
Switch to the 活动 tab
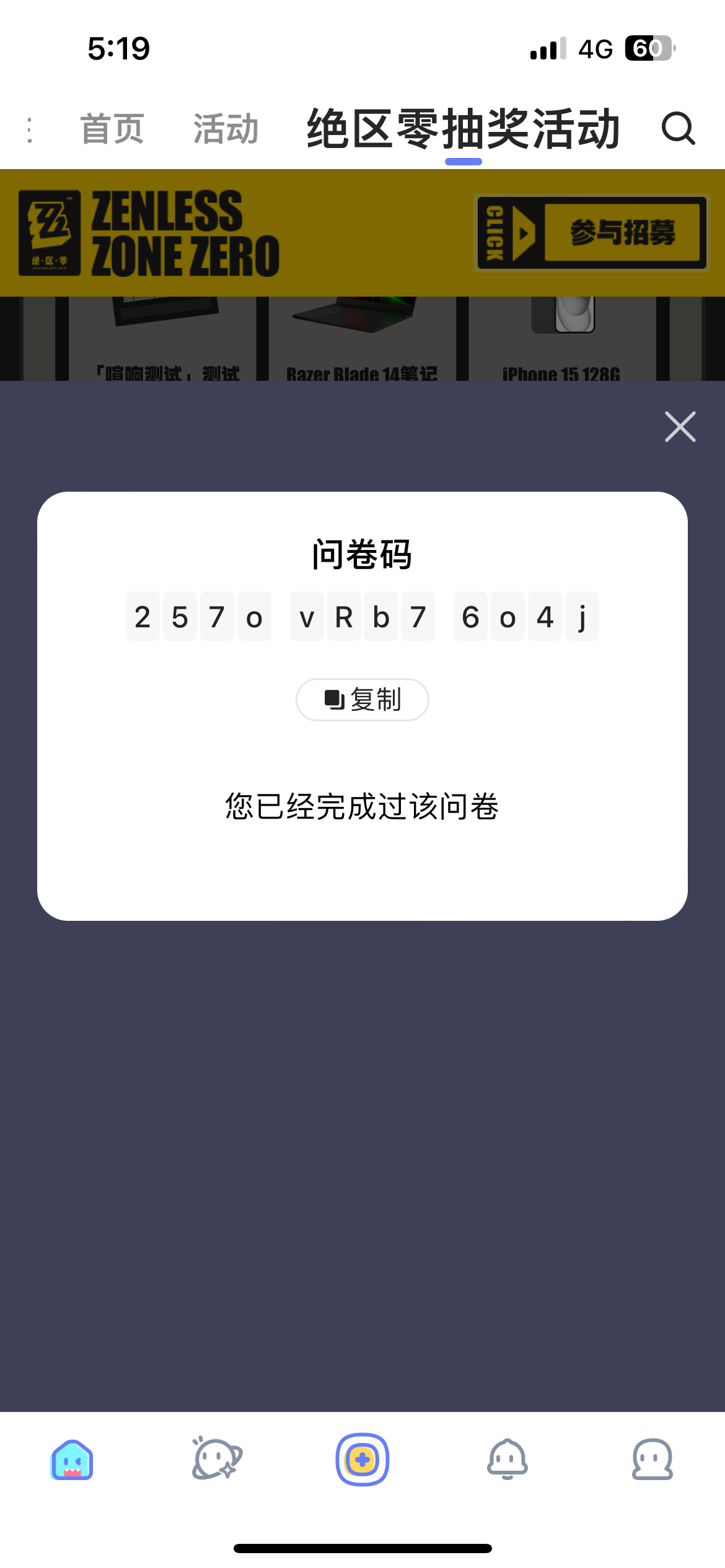225,128
